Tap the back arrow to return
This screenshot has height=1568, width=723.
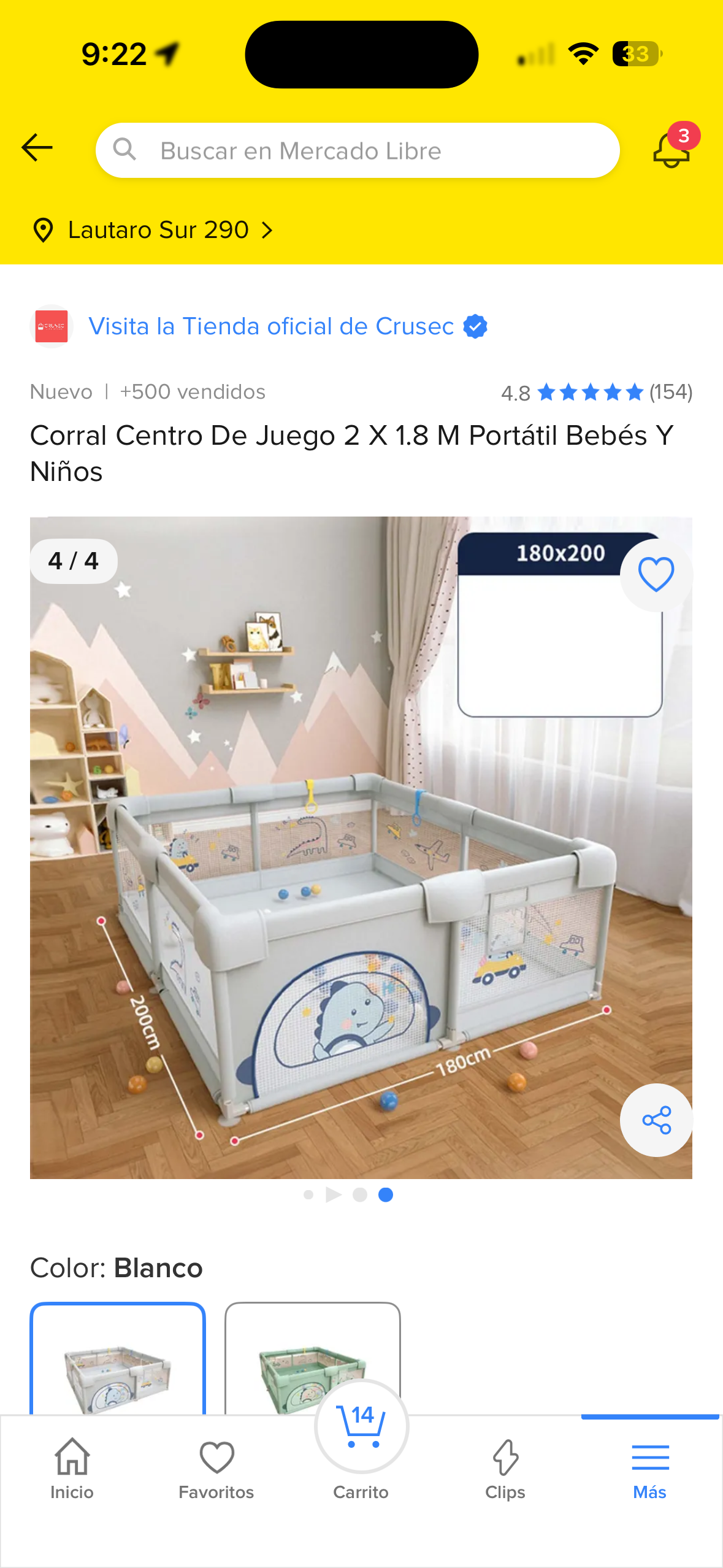click(x=37, y=149)
